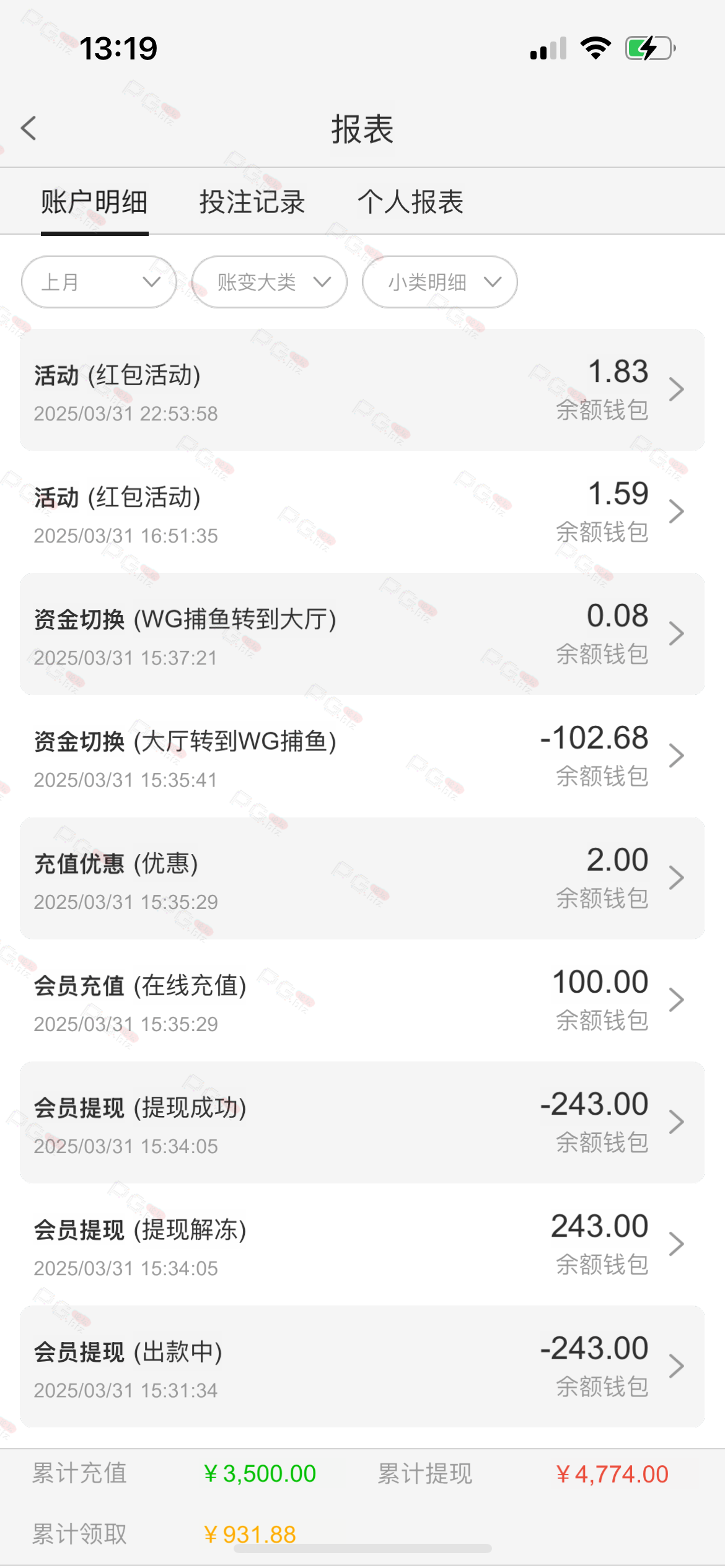Open the 红包活动 record from 16:51:35
Screen dimensions: 725x1568
coord(362,512)
